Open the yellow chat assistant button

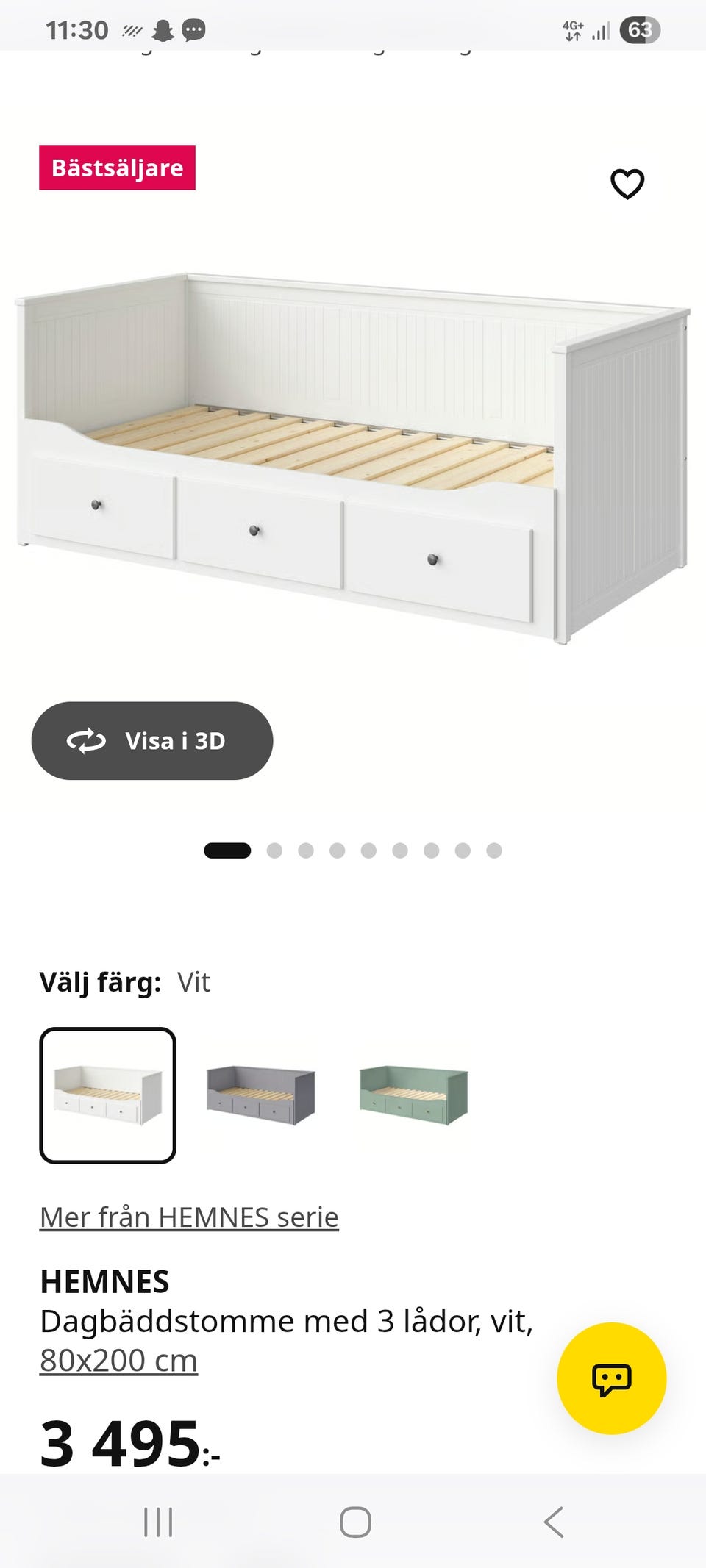coord(612,1378)
